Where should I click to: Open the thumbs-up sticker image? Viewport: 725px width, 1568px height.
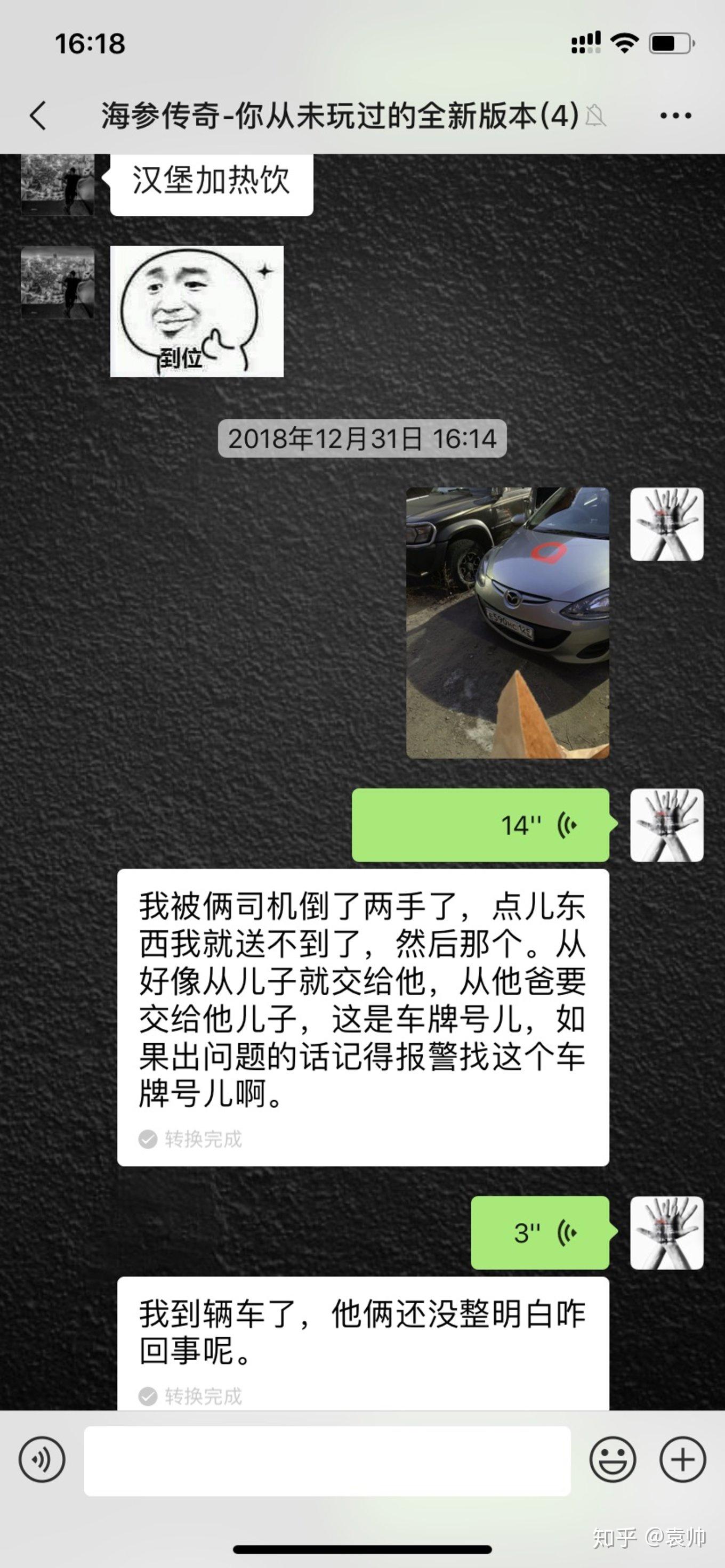click(x=197, y=311)
